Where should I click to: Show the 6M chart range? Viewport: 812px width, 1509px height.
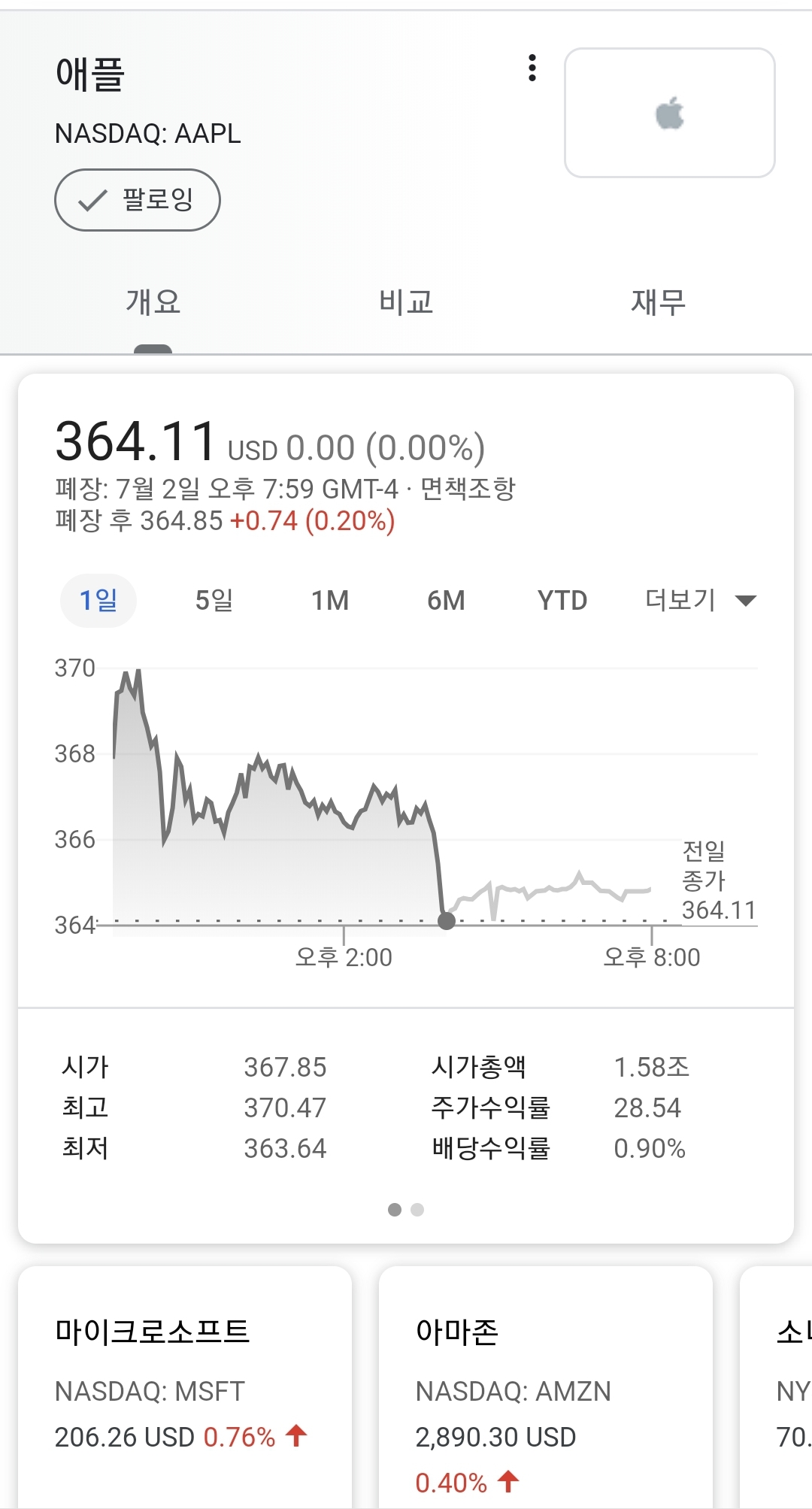click(446, 601)
